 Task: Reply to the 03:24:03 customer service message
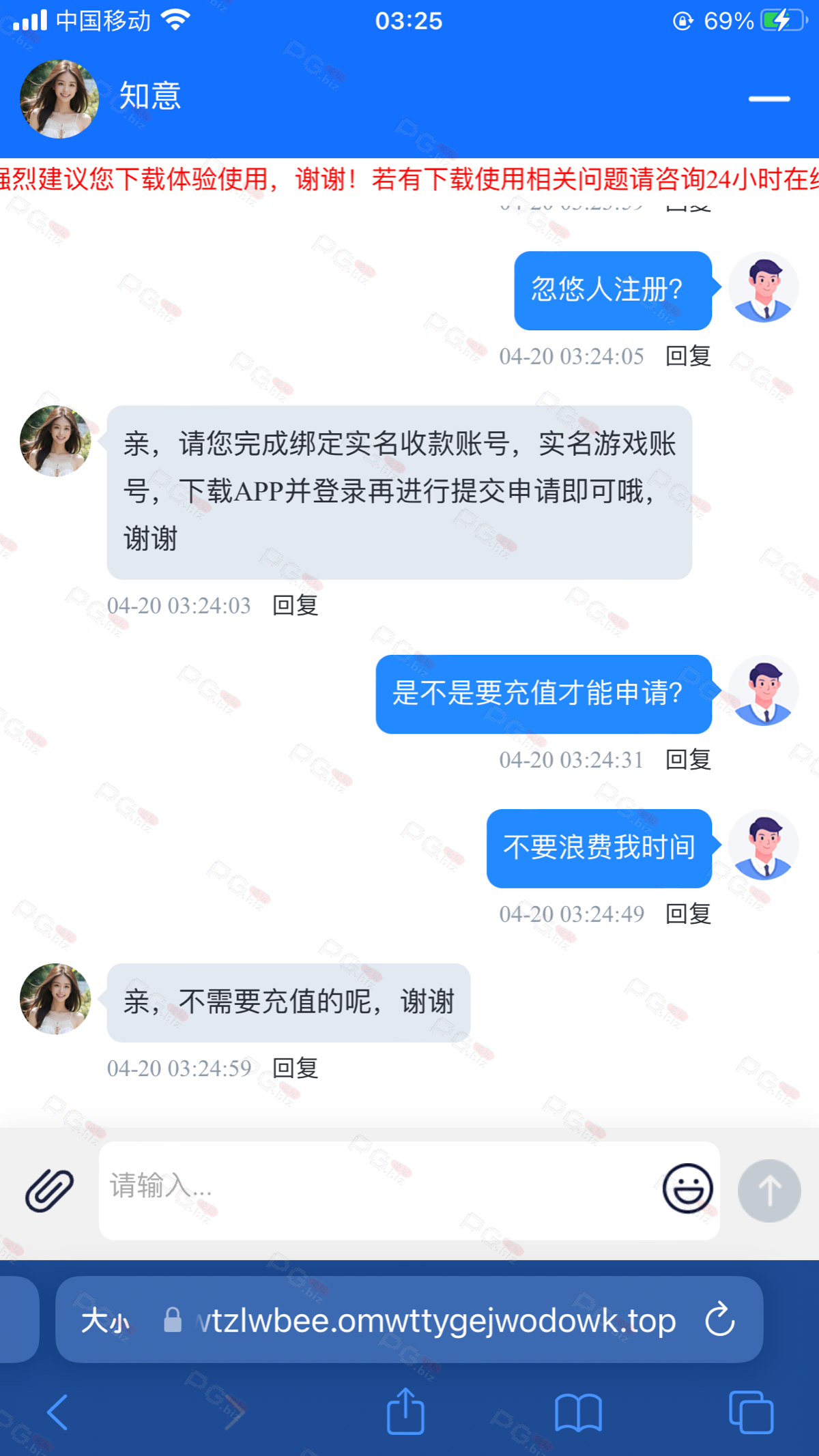click(295, 605)
